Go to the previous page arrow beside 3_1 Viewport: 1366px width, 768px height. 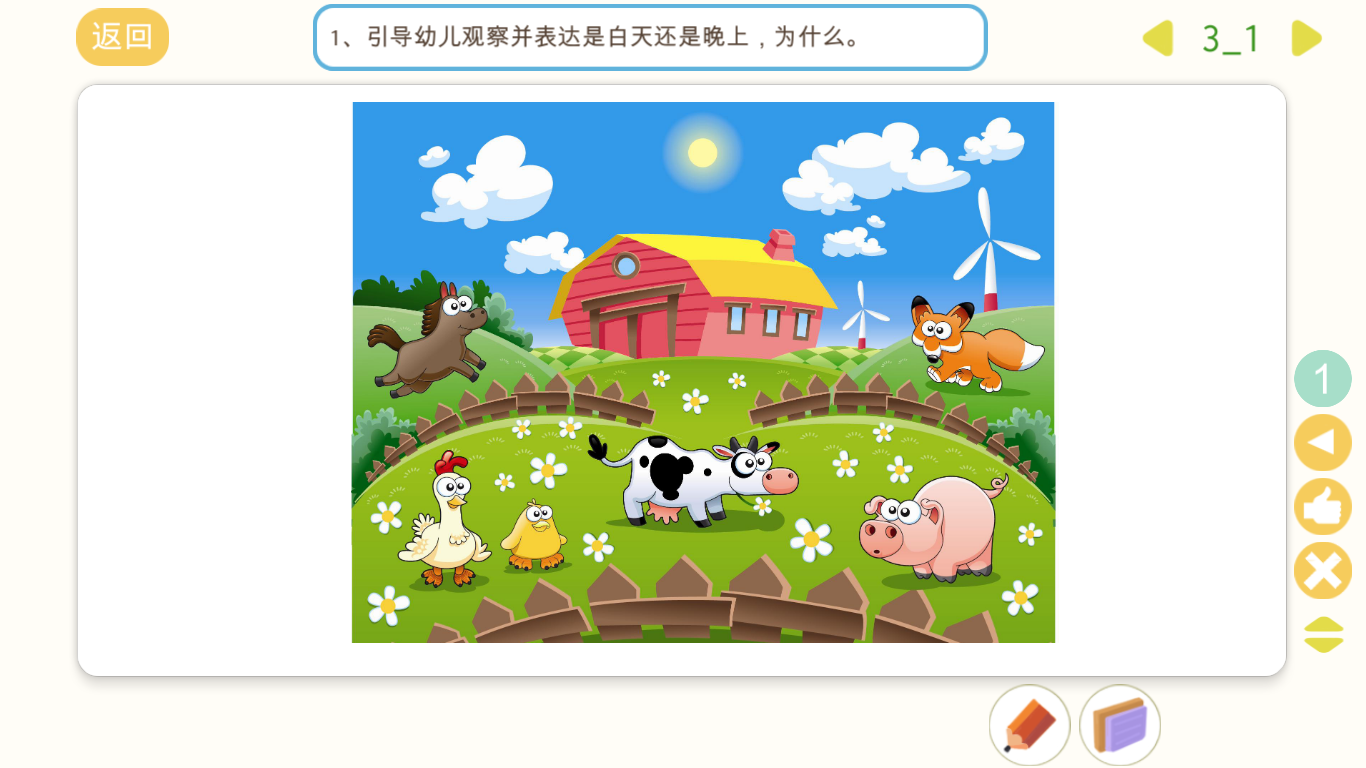(x=1158, y=38)
